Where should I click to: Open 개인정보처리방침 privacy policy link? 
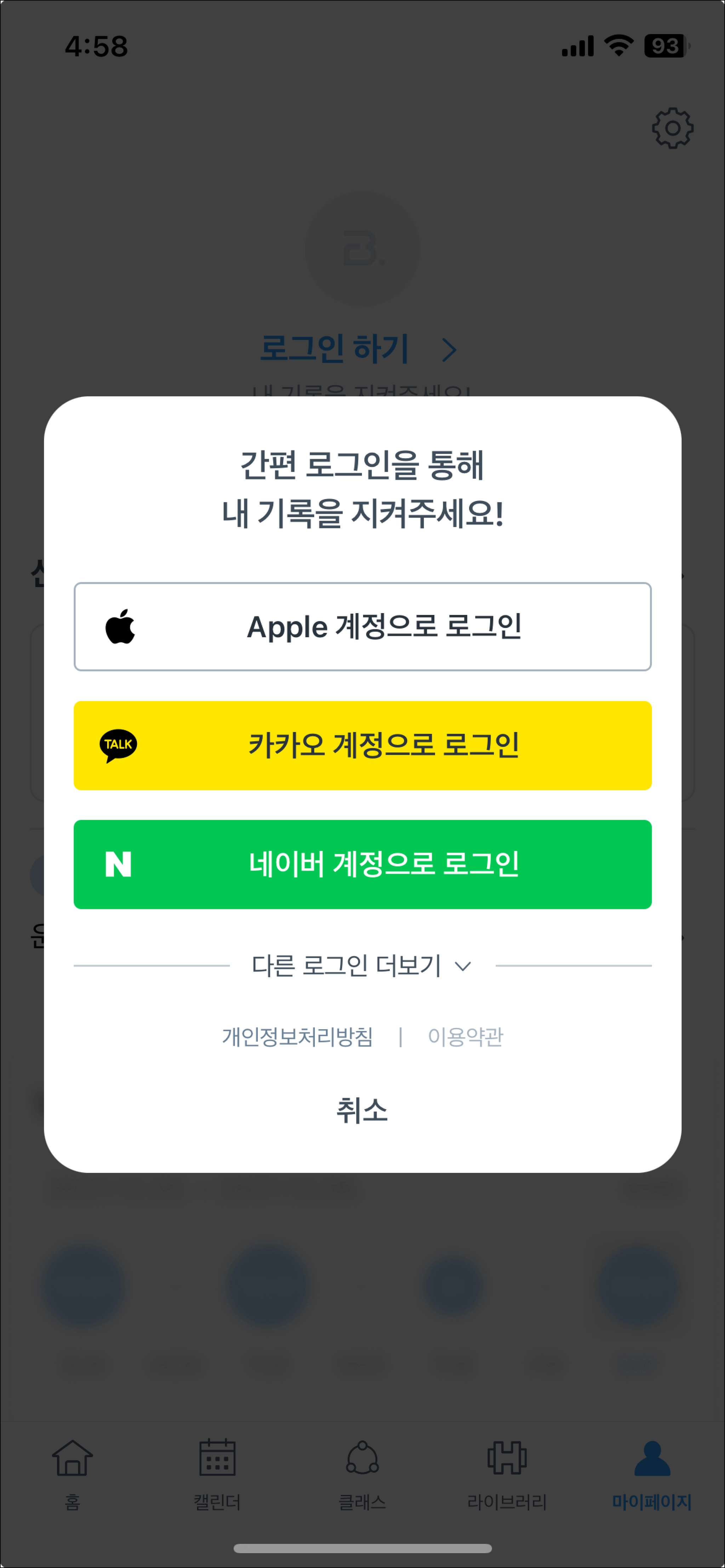click(x=297, y=1036)
